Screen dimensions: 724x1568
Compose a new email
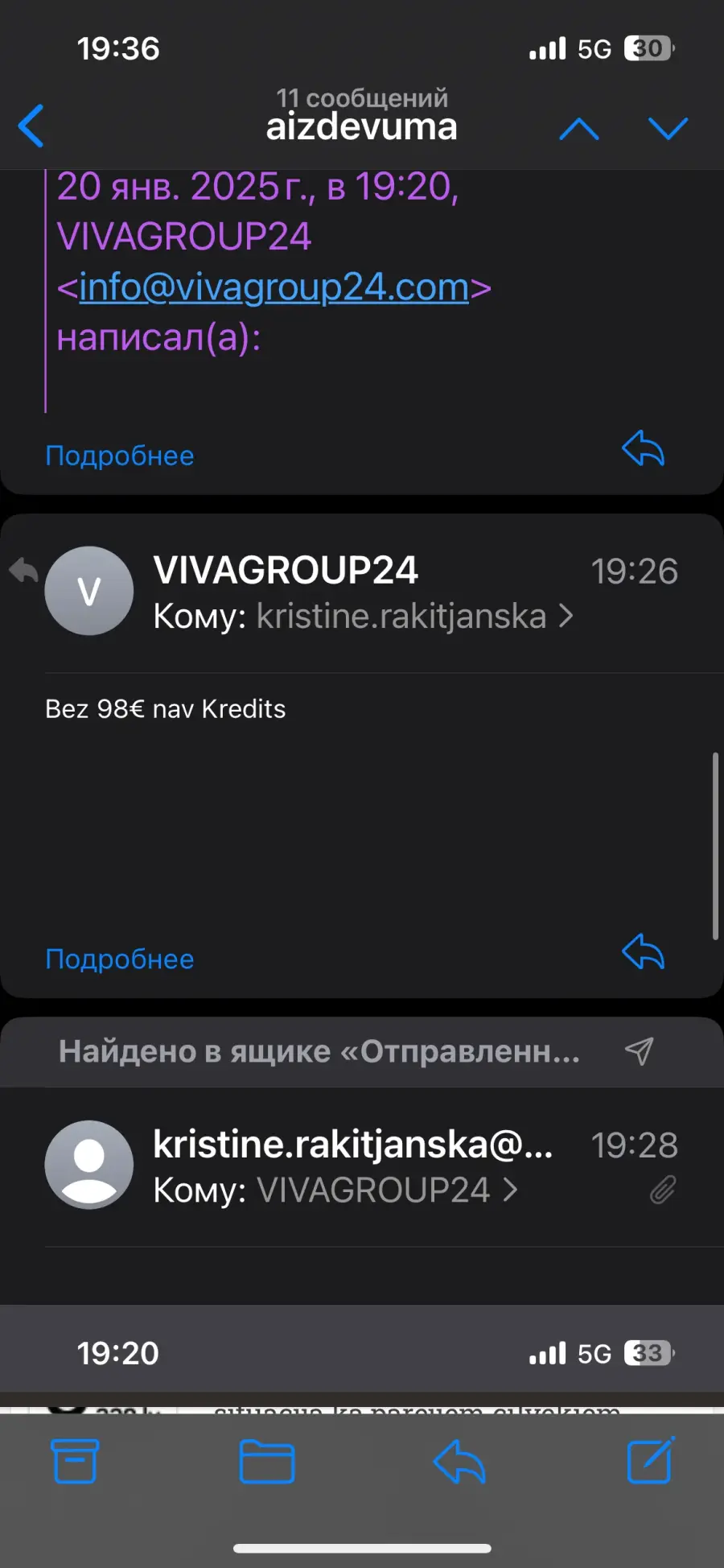coord(650,1460)
